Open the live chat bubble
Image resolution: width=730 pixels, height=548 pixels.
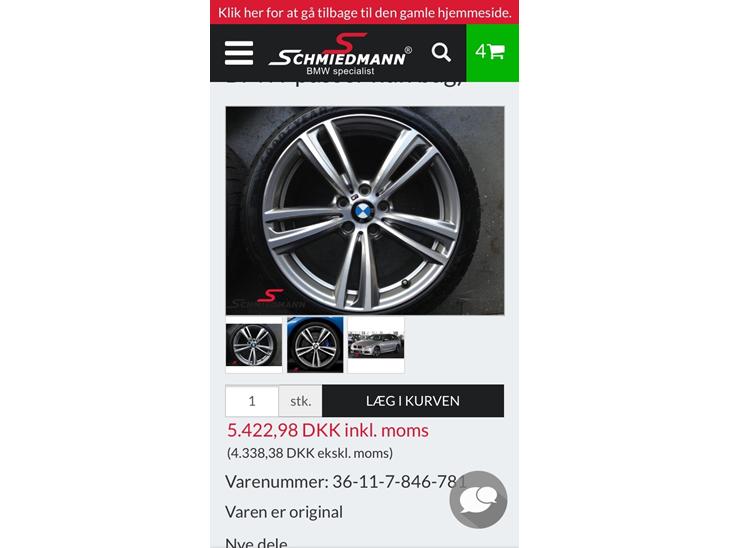[478, 499]
